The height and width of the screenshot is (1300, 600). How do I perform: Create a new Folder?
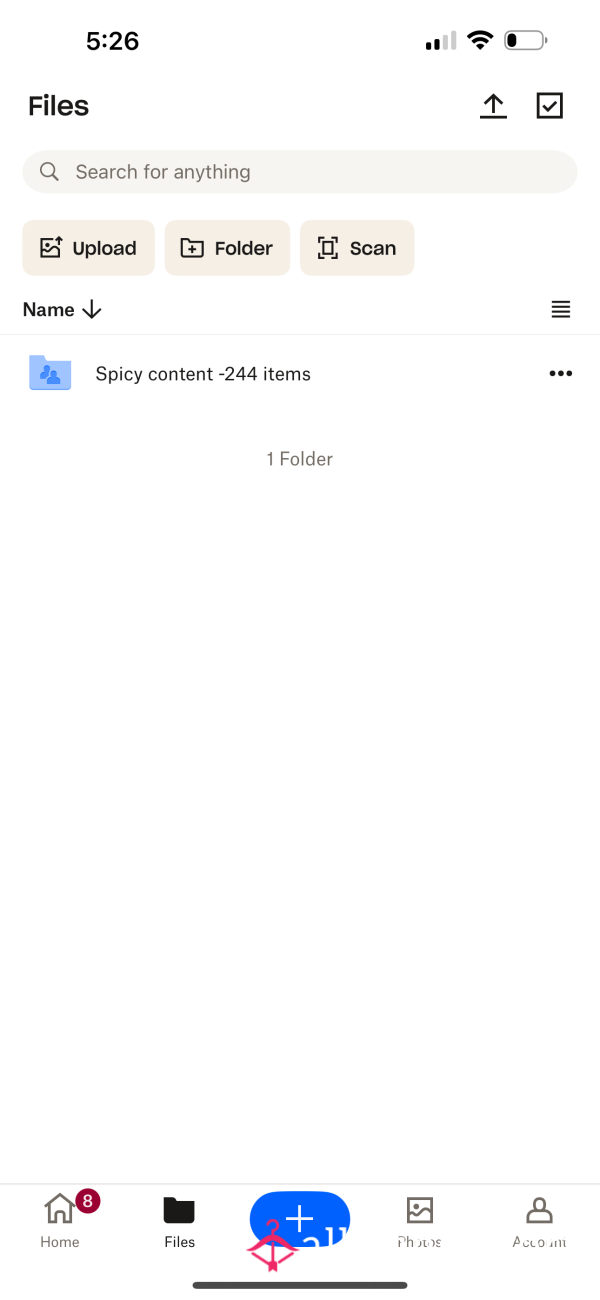(x=227, y=248)
